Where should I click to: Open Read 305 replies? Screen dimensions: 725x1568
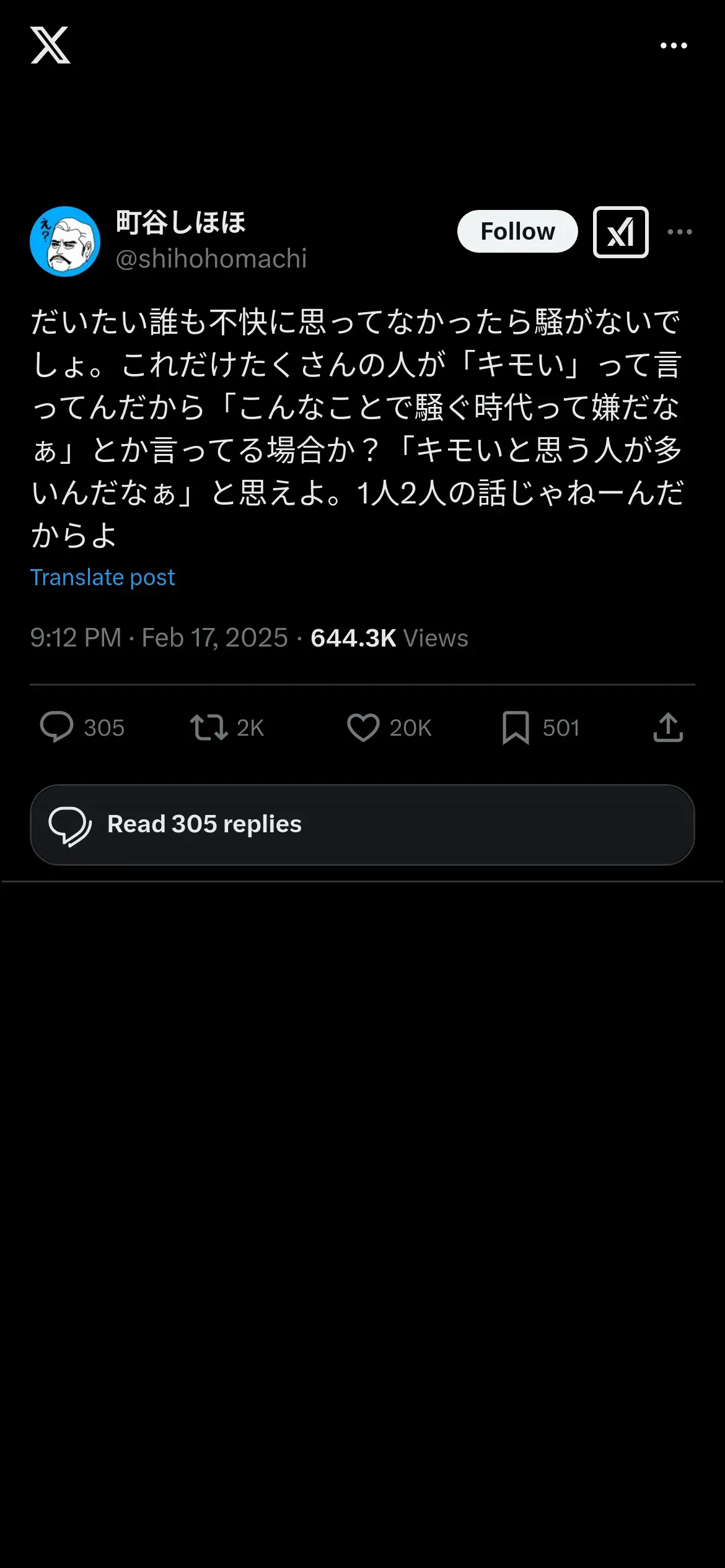pyautogui.click(x=362, y=825)
